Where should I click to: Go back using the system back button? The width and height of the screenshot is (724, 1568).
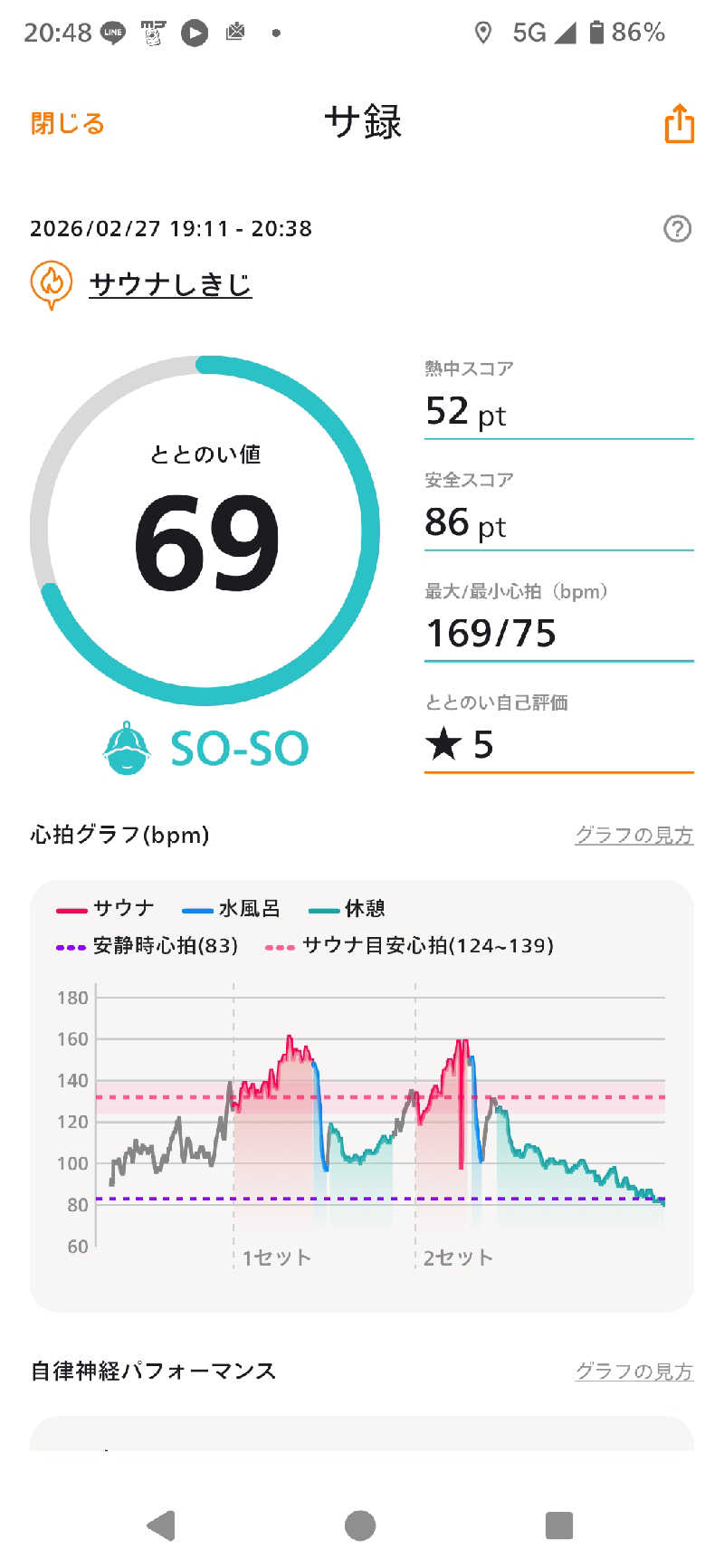tap(161, 1525)
